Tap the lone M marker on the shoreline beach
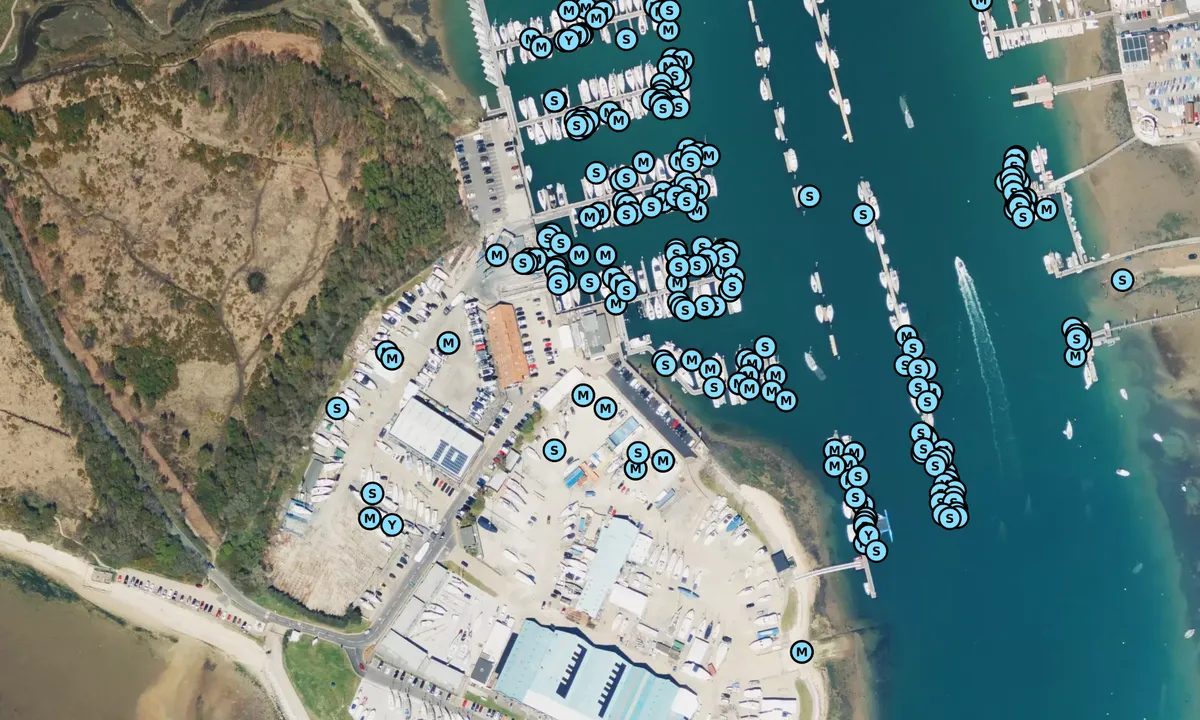The height and width of the screenshot is (720, 1200). pos(800,652)
